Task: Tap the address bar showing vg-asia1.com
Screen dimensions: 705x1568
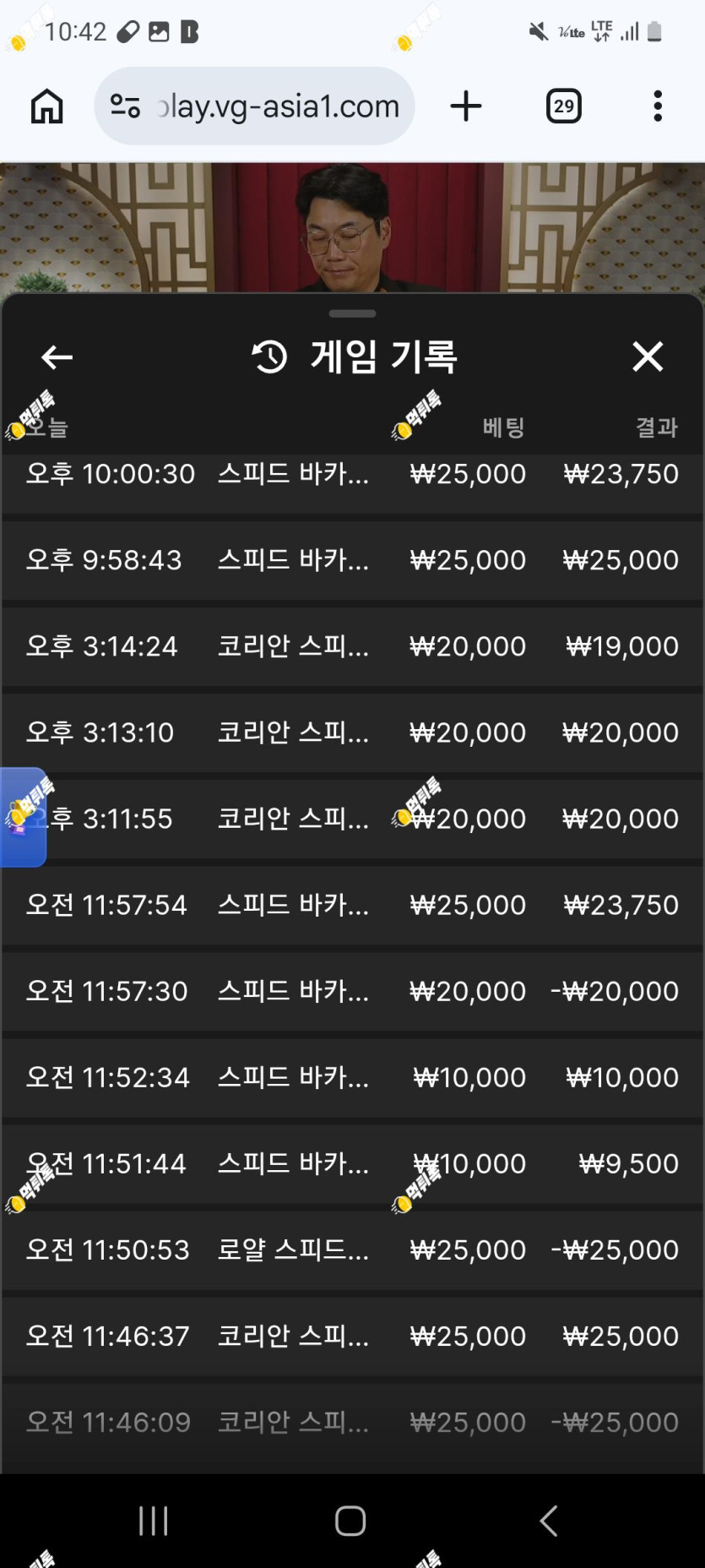Action: point(254,106)
